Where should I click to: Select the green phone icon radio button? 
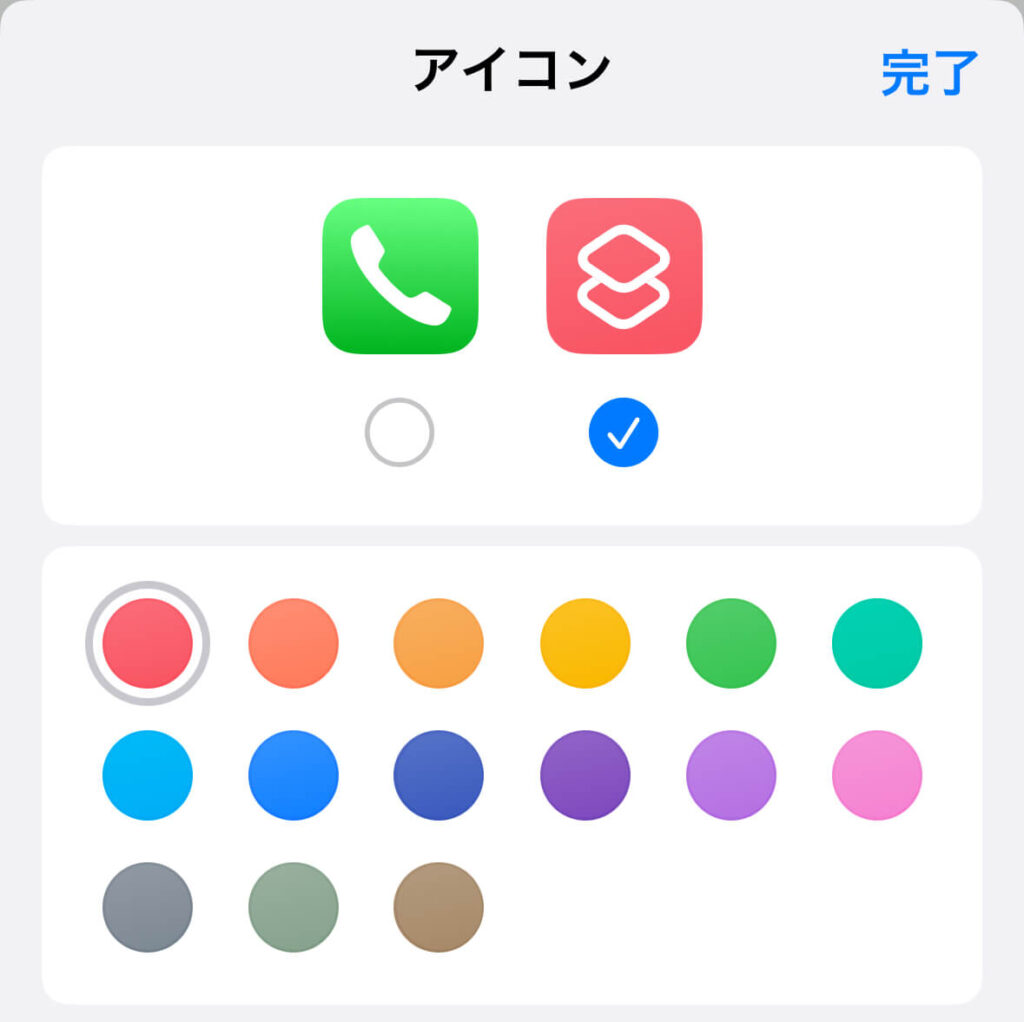399,433
